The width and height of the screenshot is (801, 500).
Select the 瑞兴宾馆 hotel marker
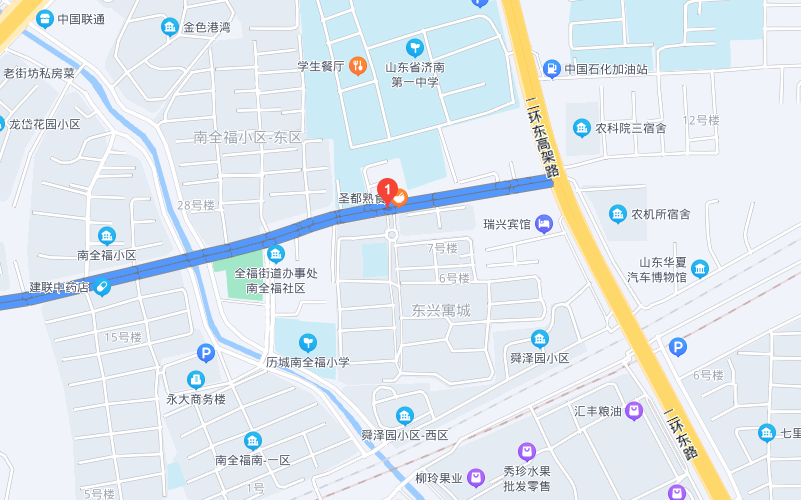543,223
